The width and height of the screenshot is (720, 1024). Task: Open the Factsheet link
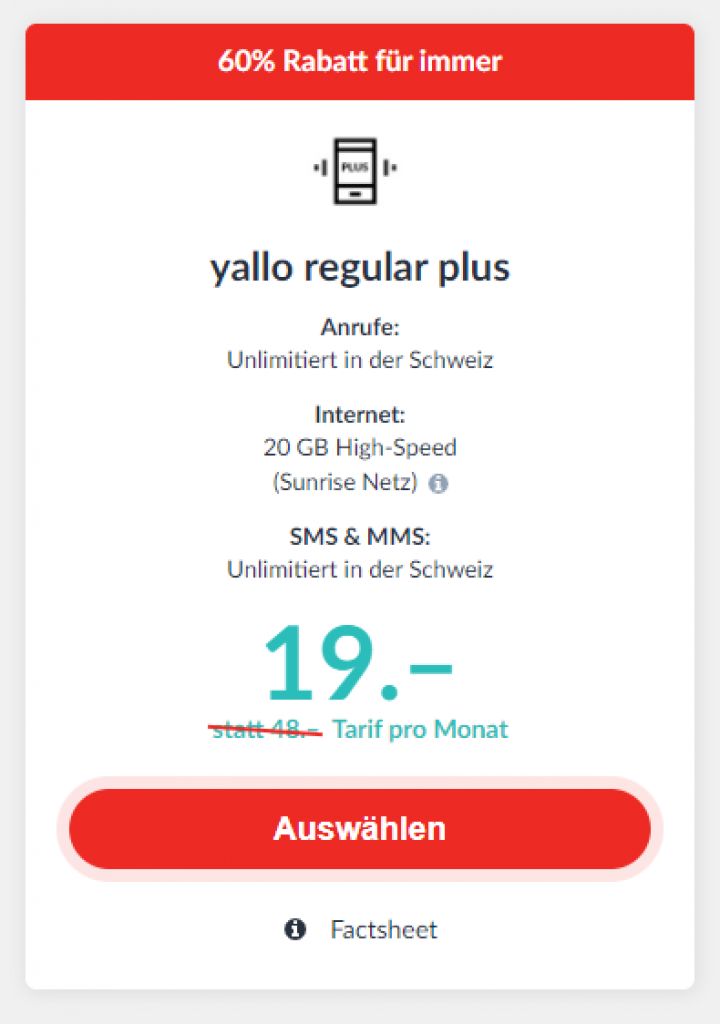383,930
